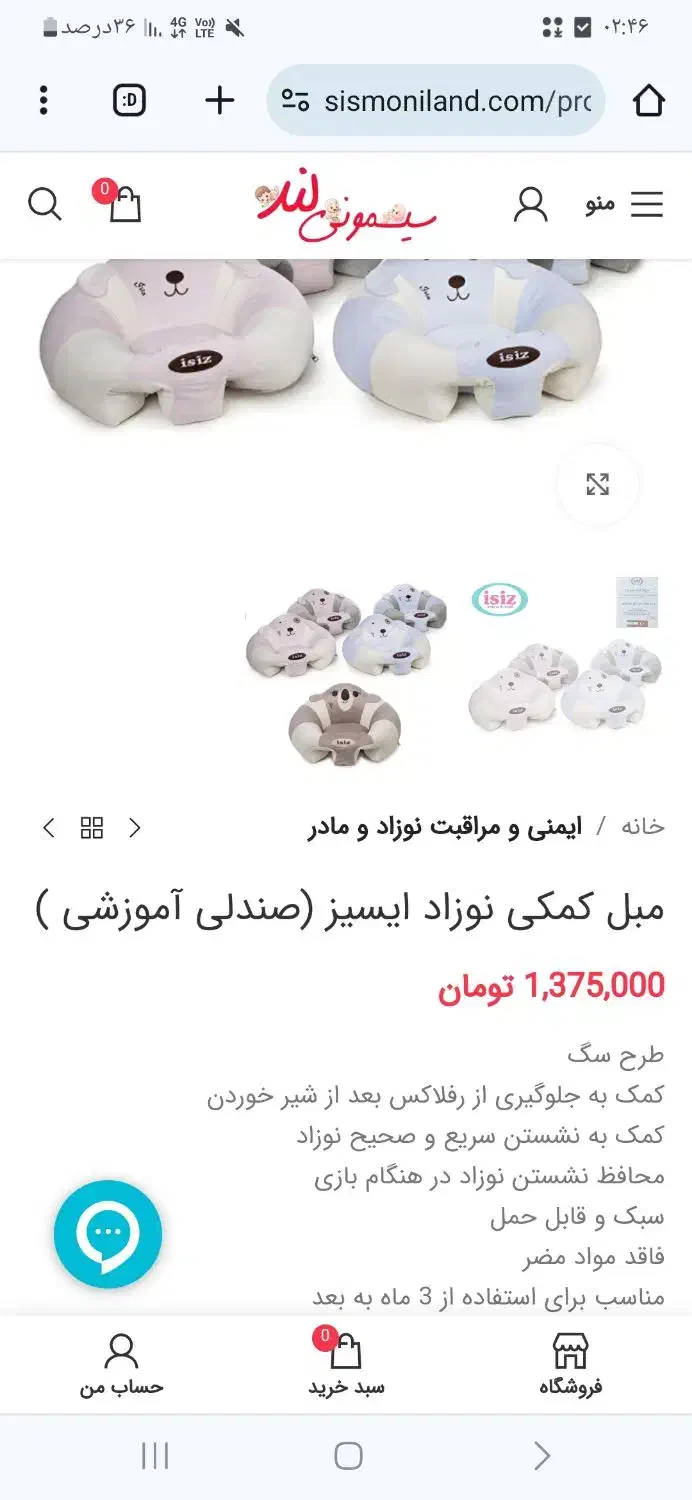Open the browser overflow menu

pyautogui.click(x=43, y=100)
